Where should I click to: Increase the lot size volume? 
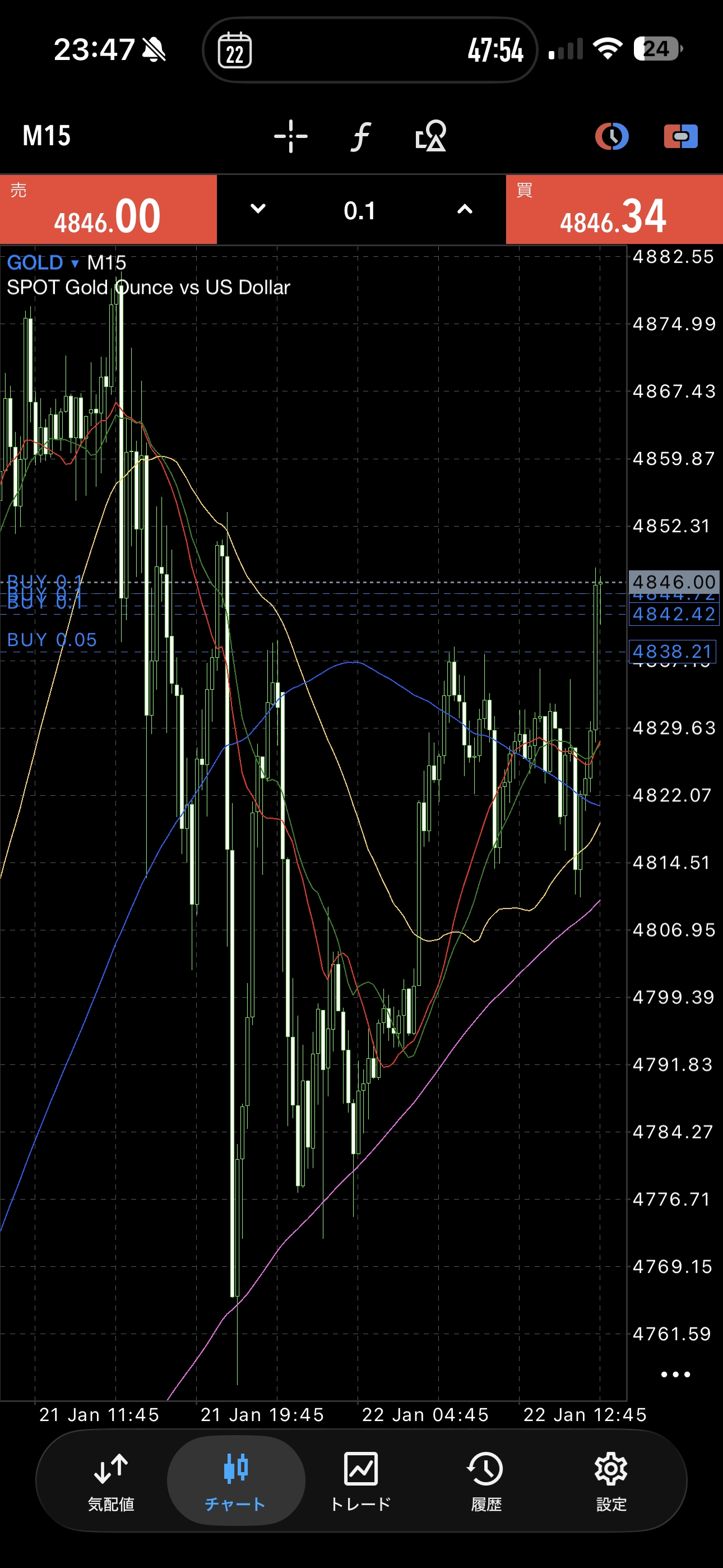465,209
